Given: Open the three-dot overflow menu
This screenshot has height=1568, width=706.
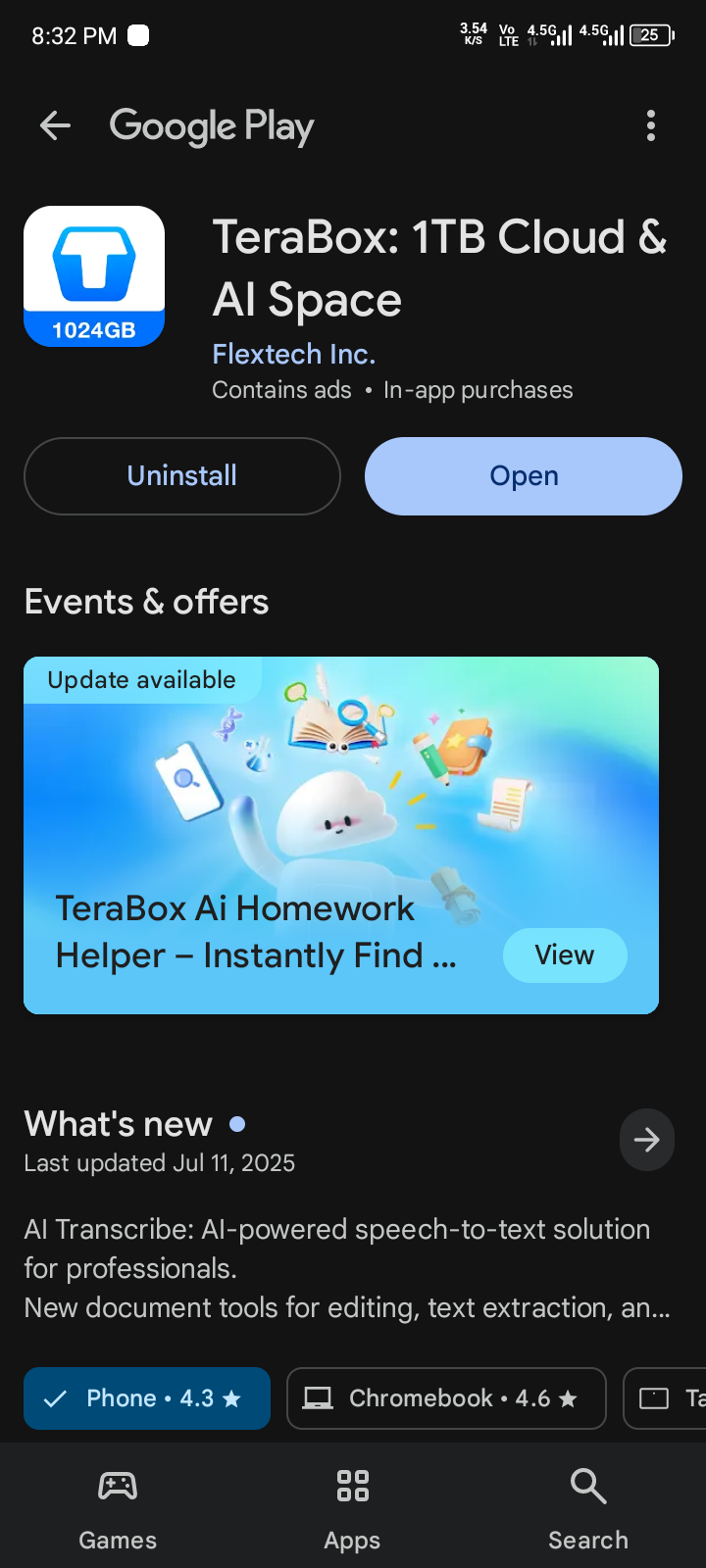Looking at the screenshot, I should (x=650, y=125).
